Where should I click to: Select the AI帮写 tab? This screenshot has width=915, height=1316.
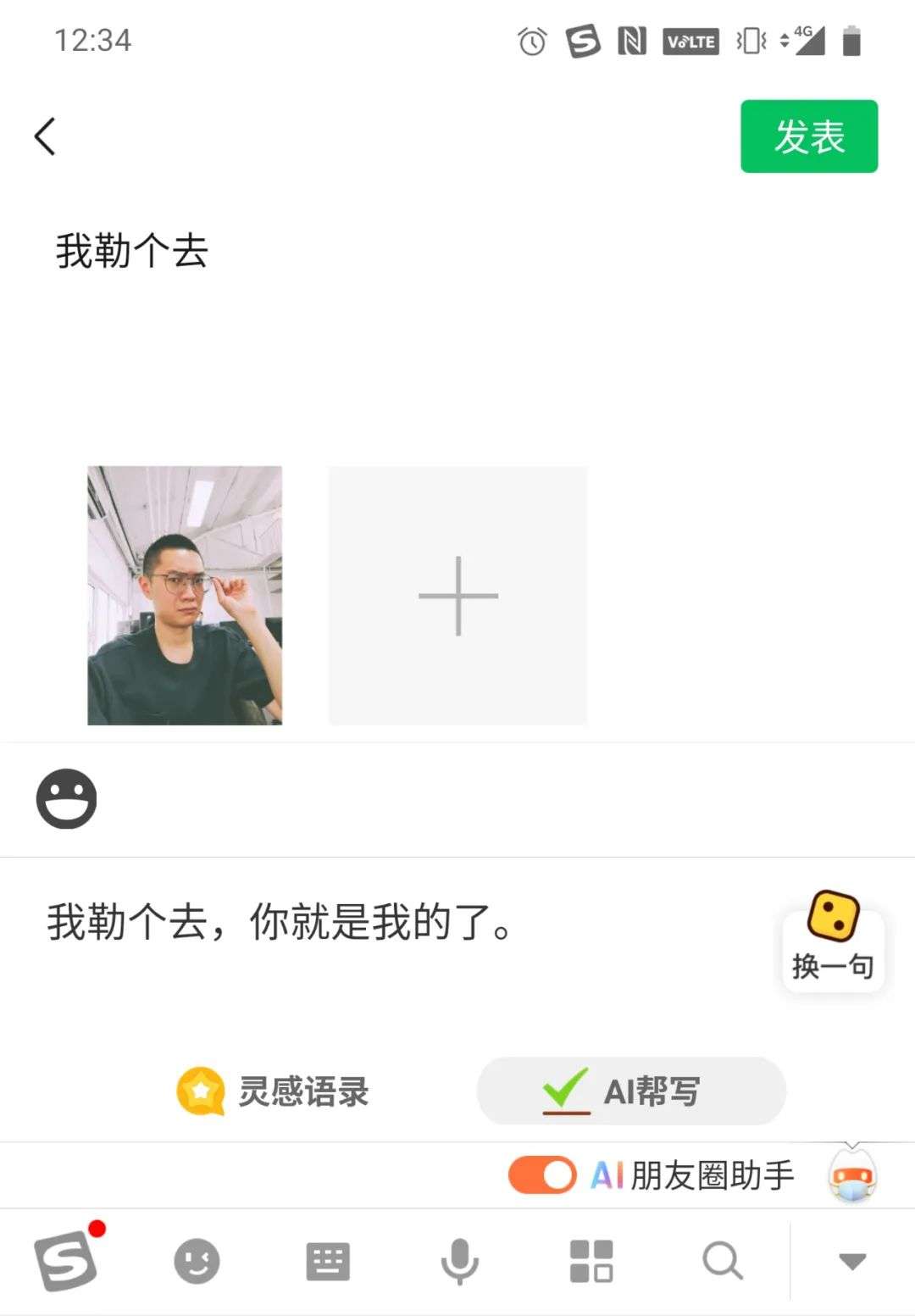[631, 1091]
